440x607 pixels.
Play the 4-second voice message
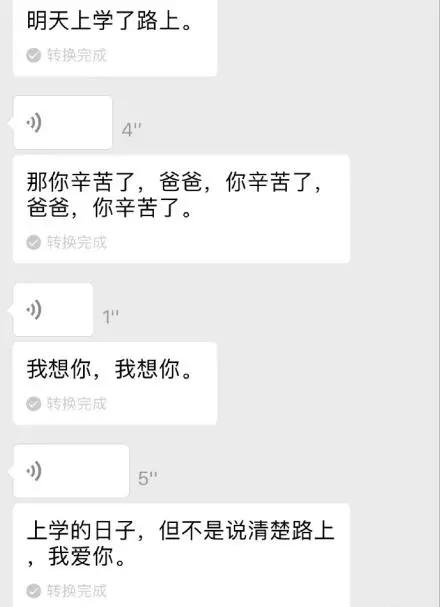(63, 123)
